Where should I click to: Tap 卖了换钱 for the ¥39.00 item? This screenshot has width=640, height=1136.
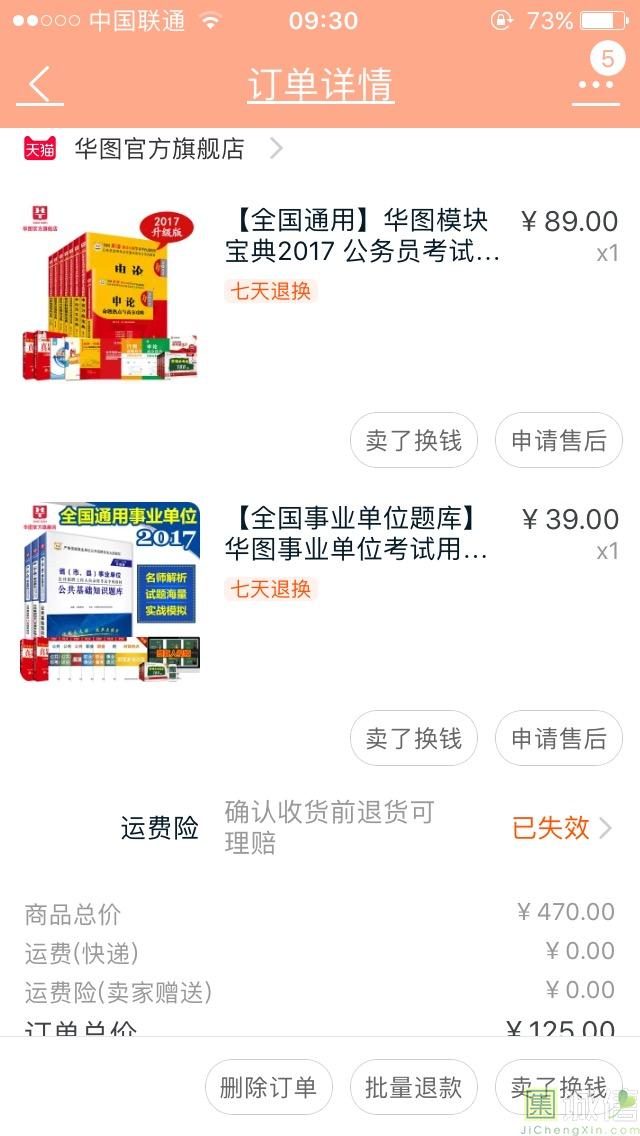coord(413,738)
